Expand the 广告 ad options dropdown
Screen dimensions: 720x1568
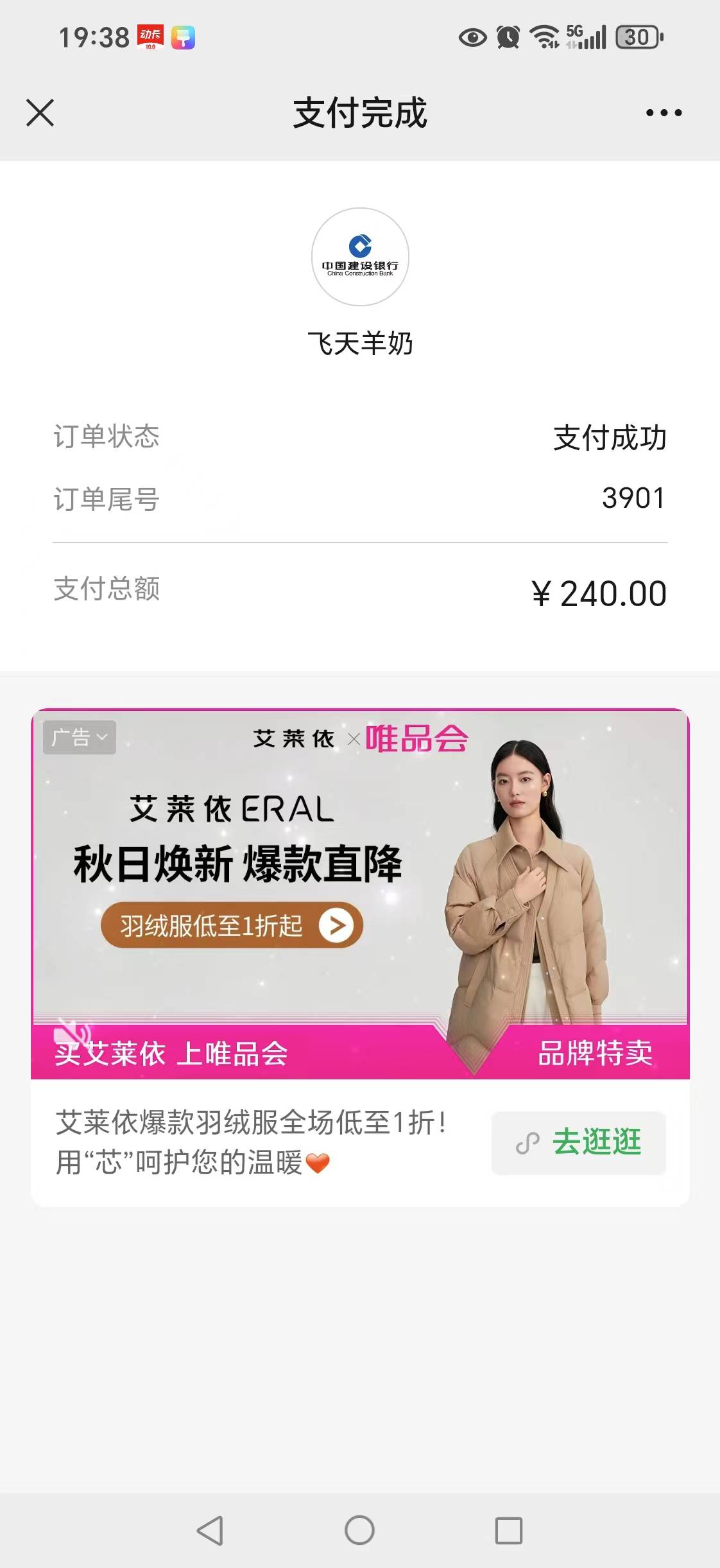click(x=80, y=737)
